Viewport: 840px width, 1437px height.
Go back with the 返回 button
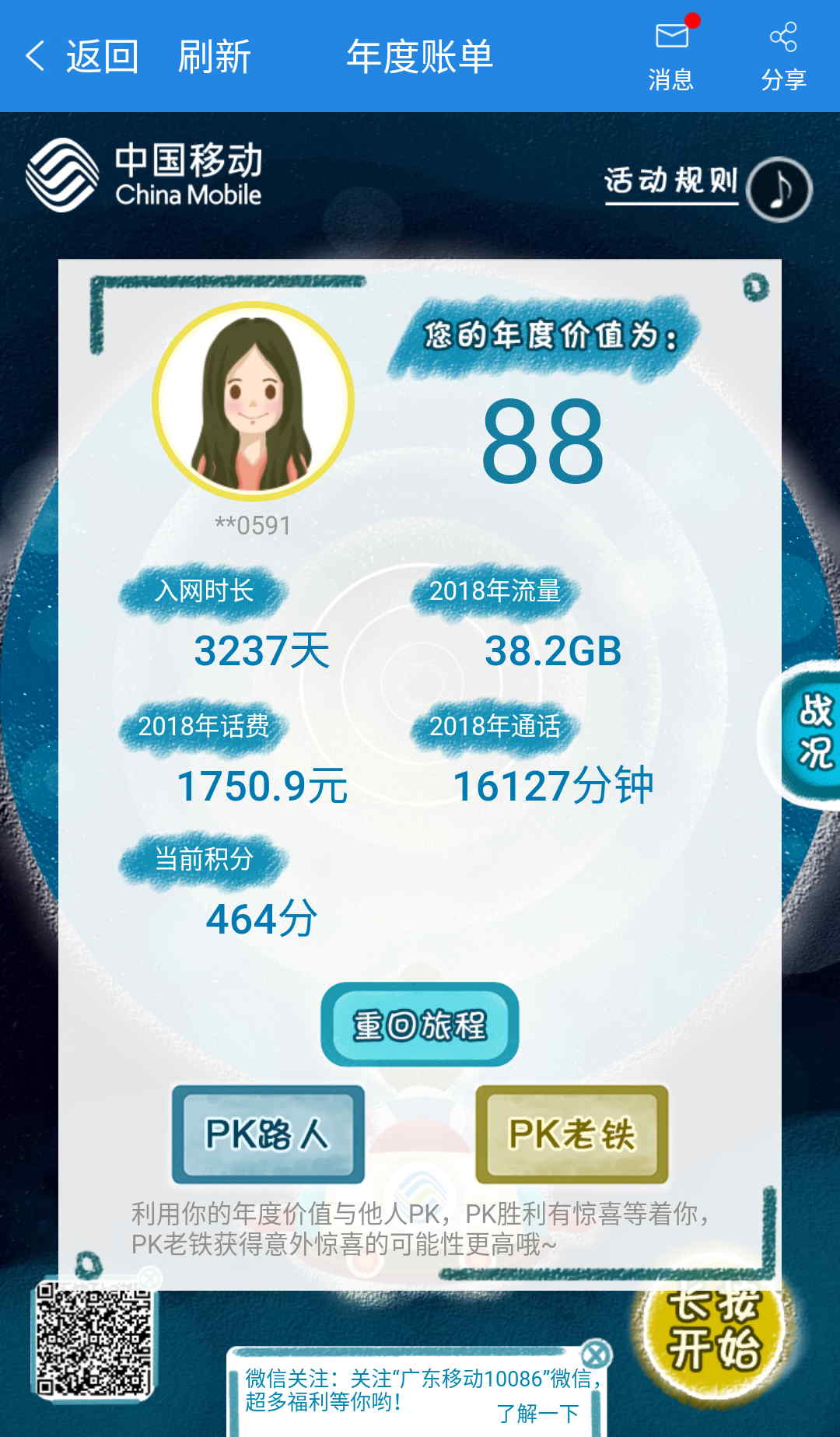click(x=84, y=57)
